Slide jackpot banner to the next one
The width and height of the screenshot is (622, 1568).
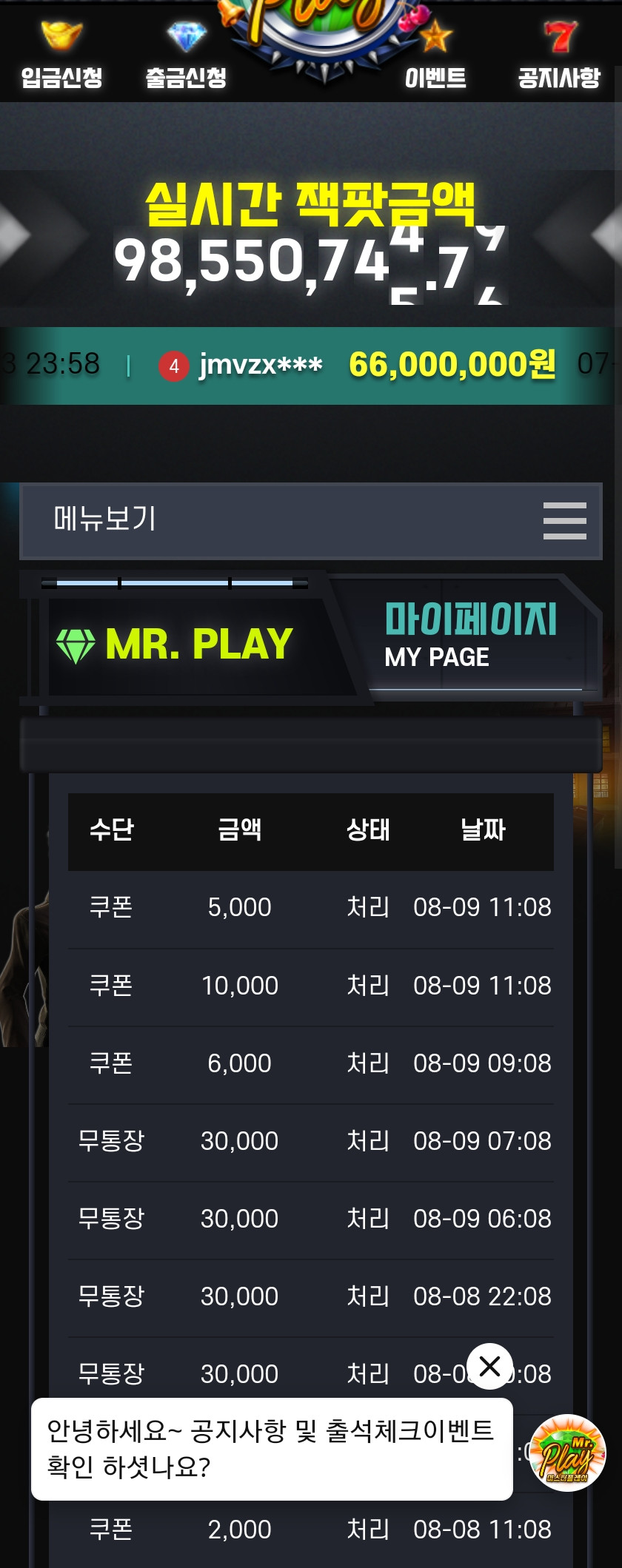pos(607,235)
